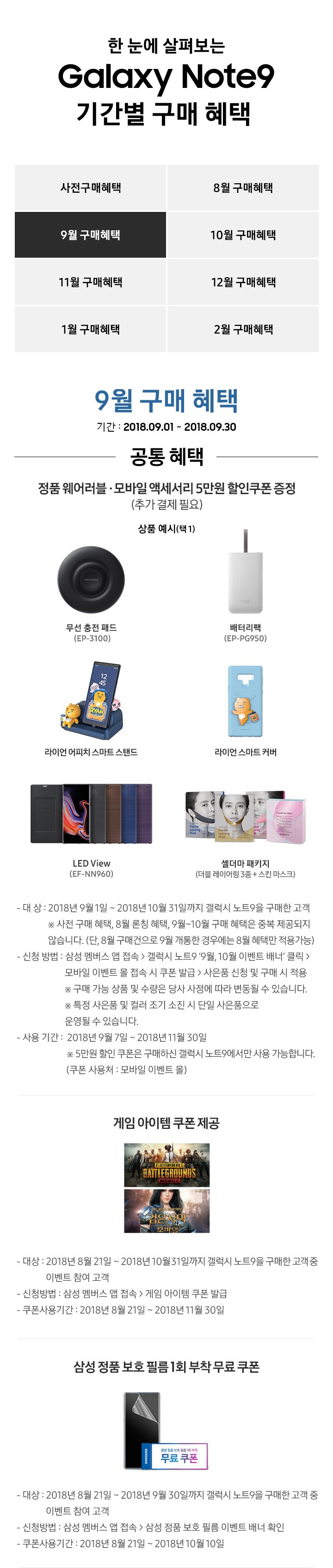
Task: Show the 12월 구매혜택 tab
Action: (243, 282)
